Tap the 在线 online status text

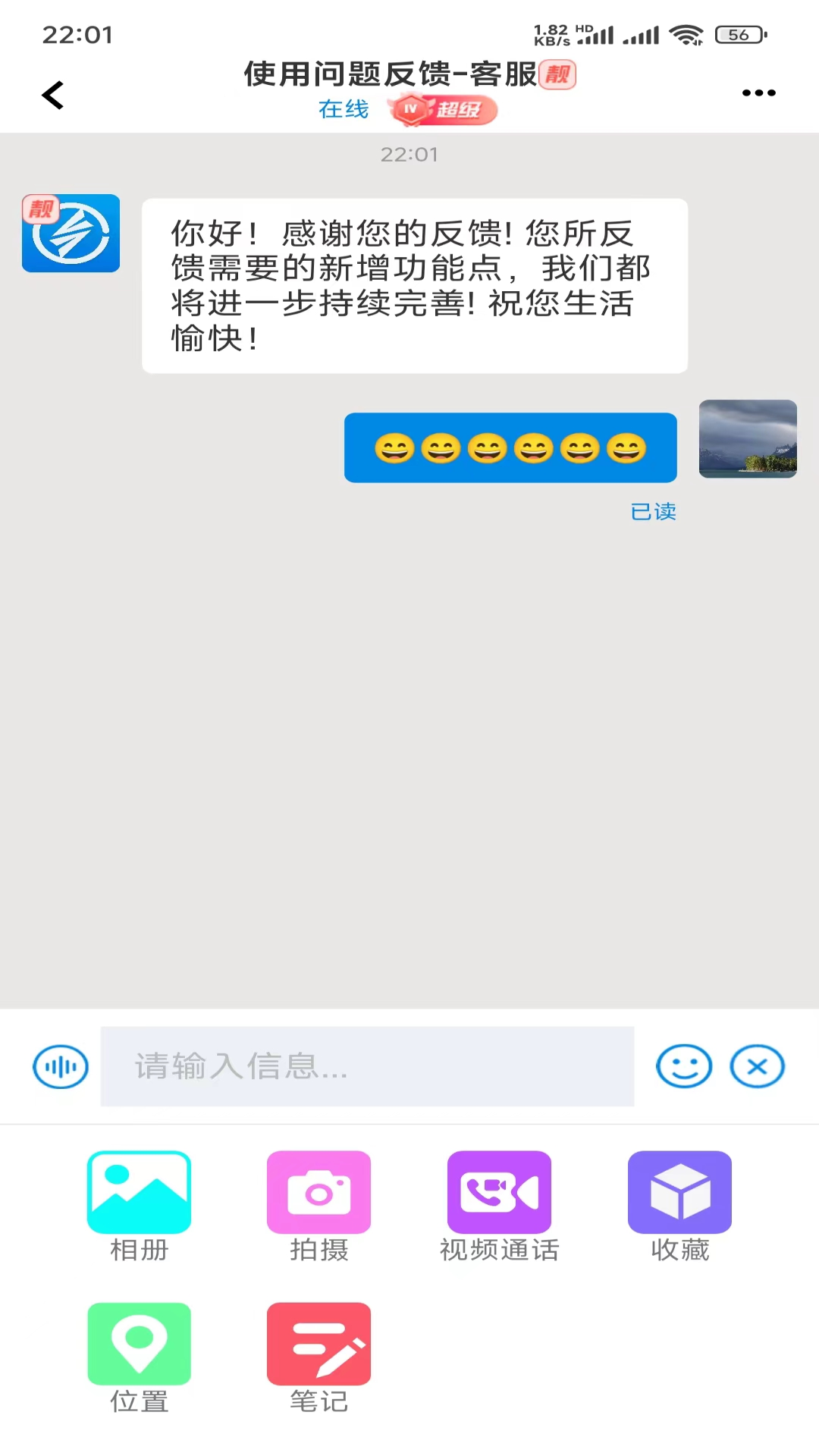click(x=343, y=109)
